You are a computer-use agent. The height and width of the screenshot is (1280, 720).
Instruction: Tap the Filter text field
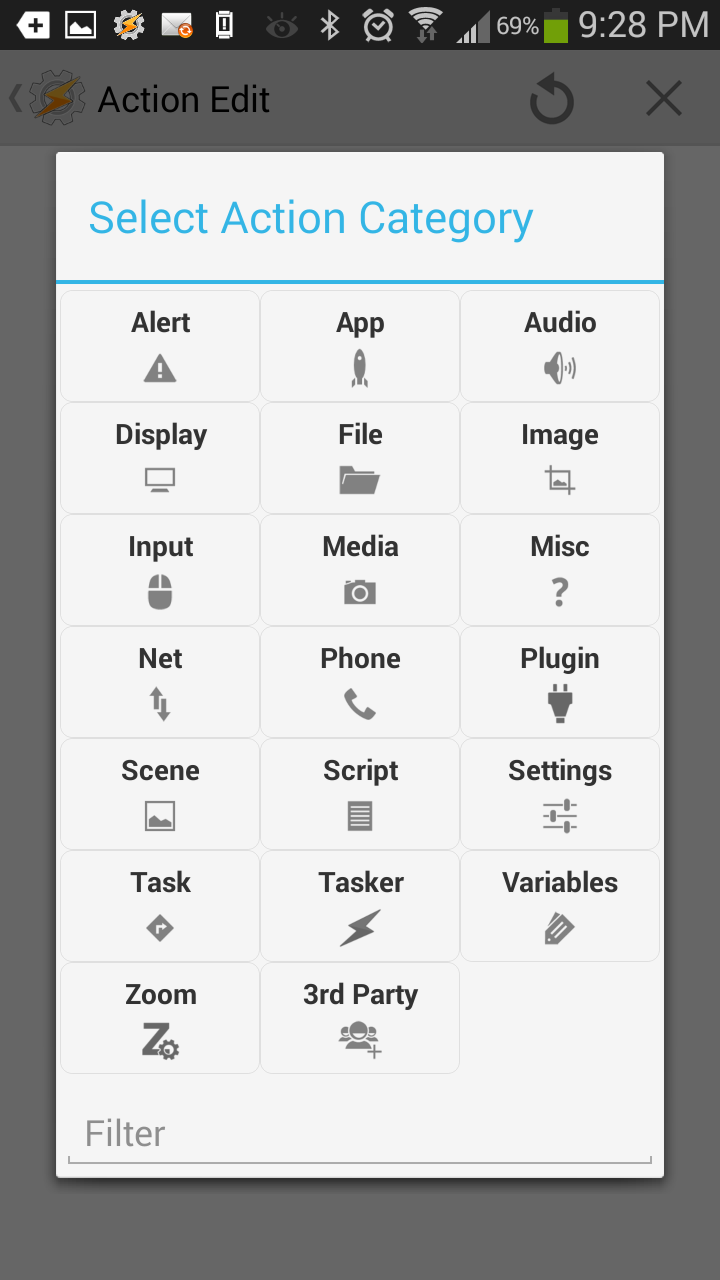coord(360,1134)
